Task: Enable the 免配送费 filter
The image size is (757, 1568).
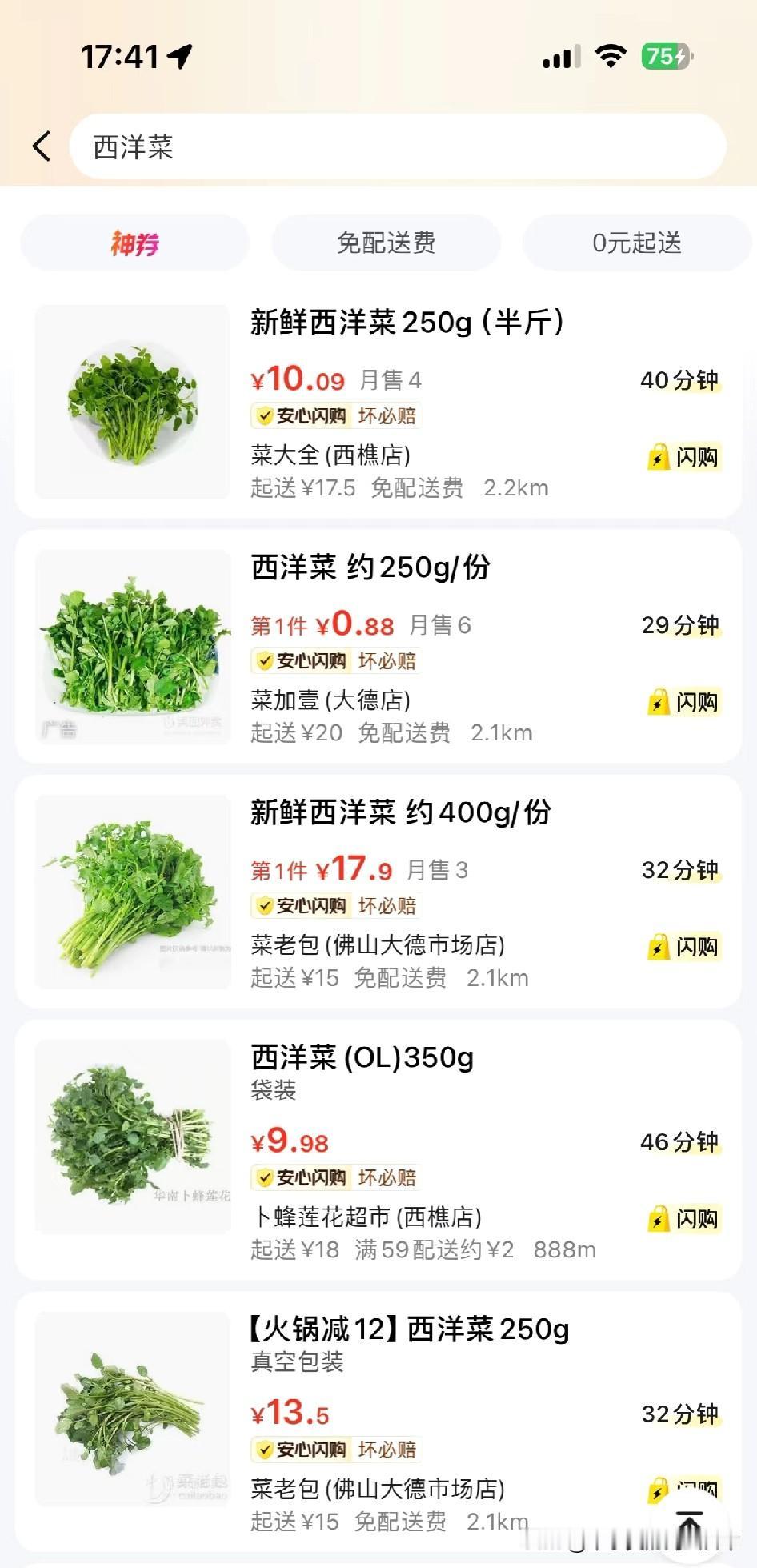Action: [387, 243]
